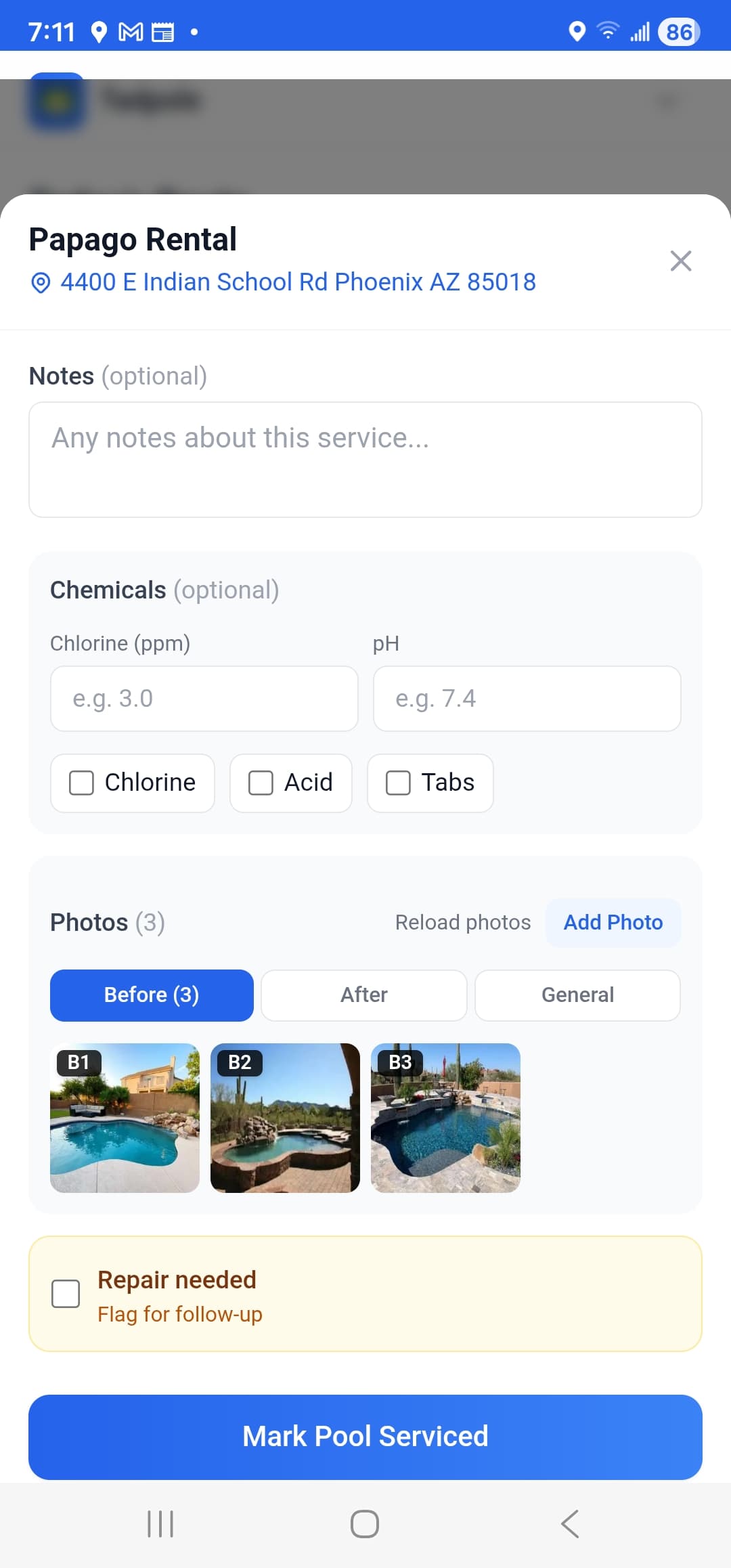Tap the Mark Pool Serviced button

click(x=365, y=1436)
